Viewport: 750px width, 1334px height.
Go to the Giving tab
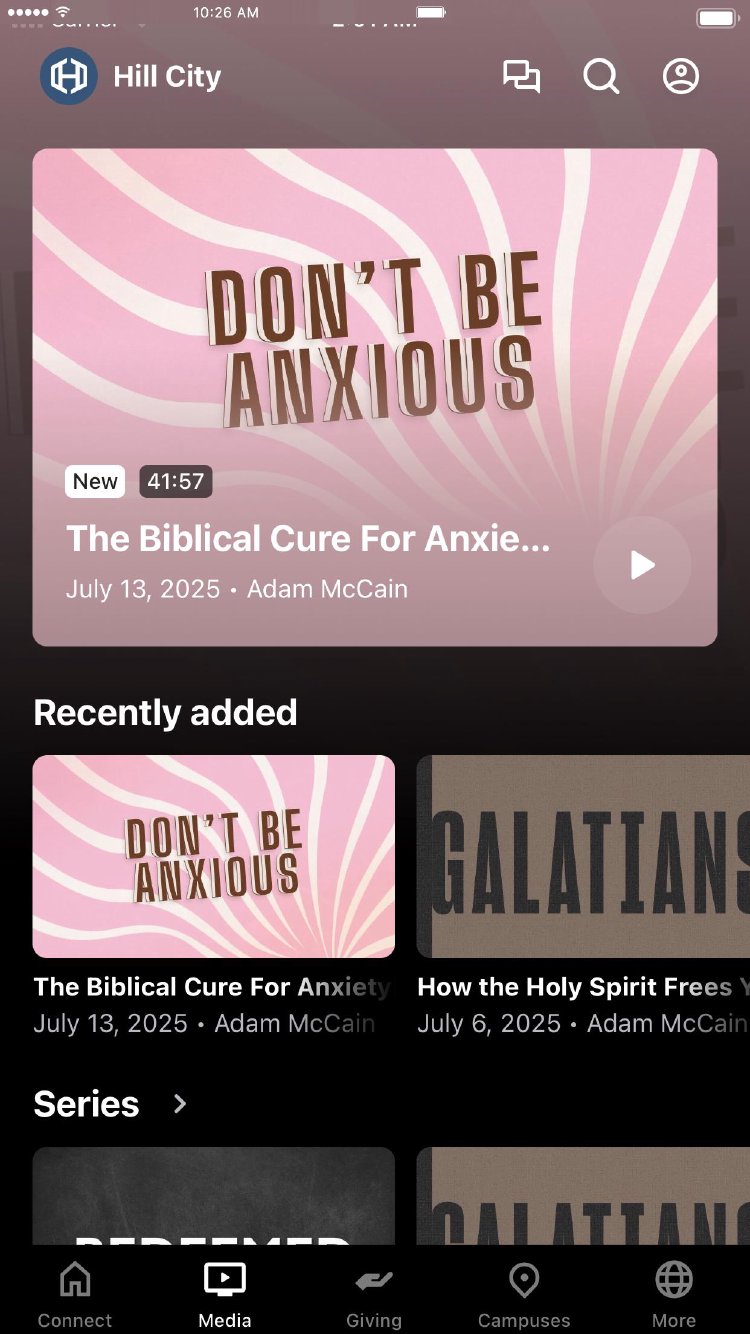pyautogui.click(x=374, y=1294)
